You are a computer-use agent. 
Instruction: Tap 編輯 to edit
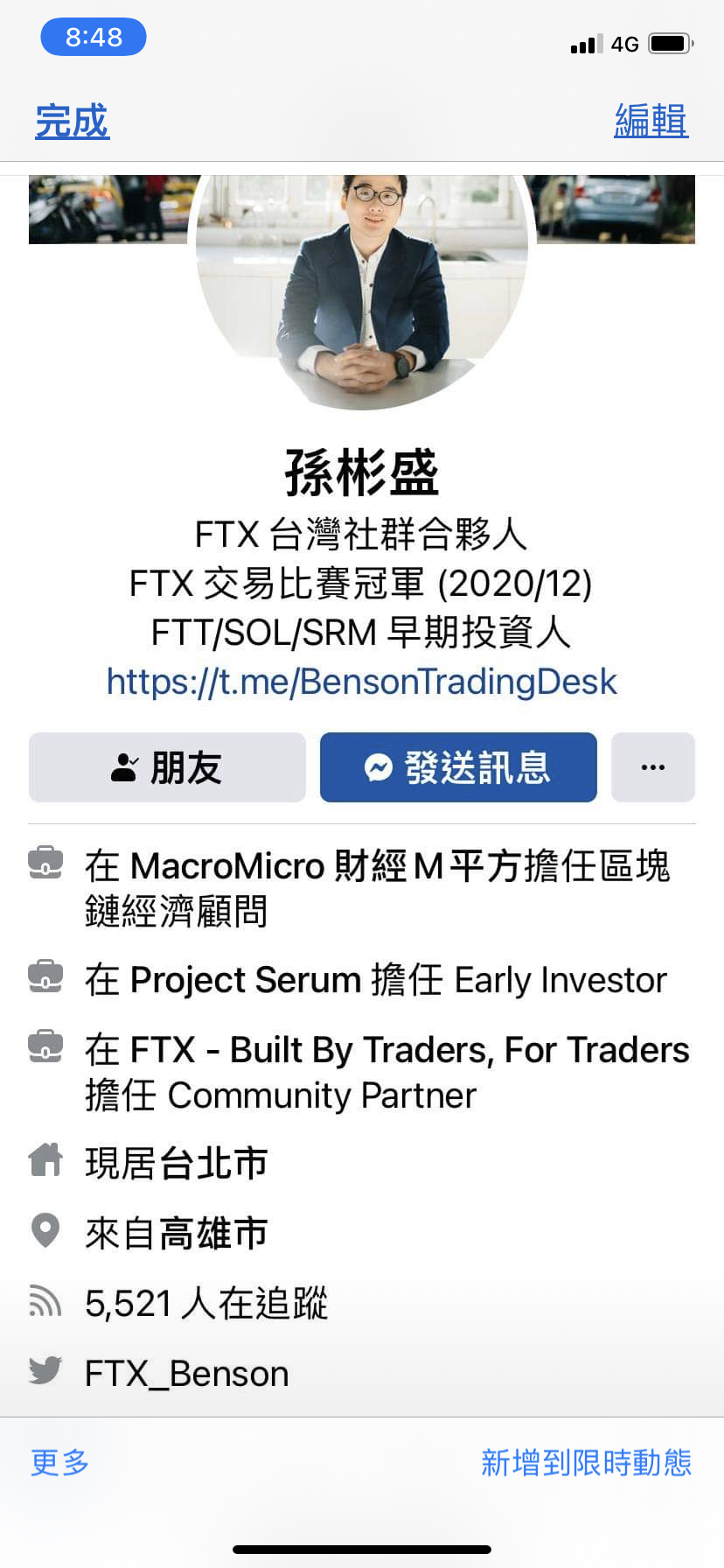tap(651, 121)
